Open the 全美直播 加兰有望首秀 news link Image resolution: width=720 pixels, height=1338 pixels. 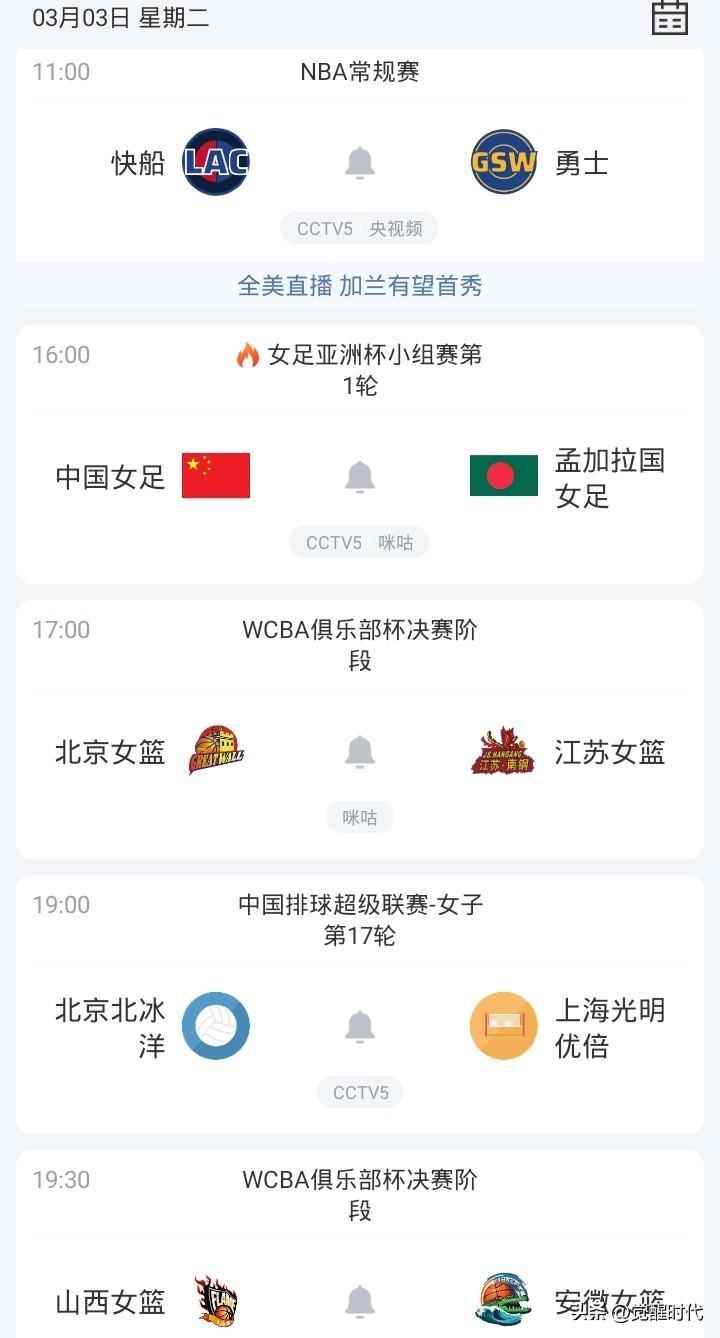(x=360, y=286)
